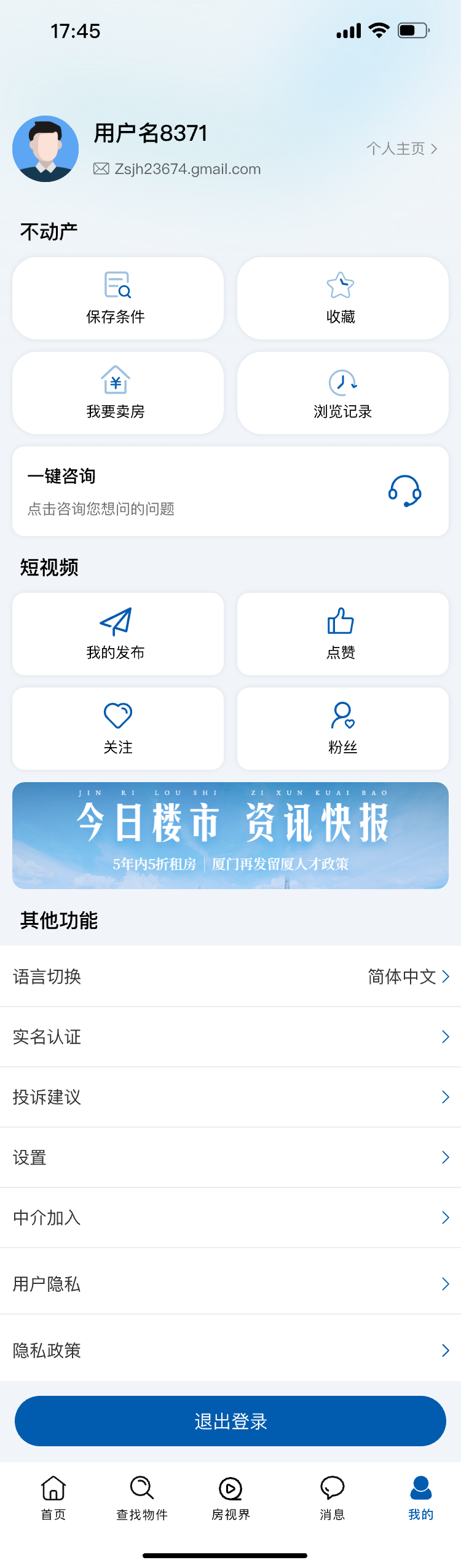Open 实名认证 real-name verification

[230, 1037]
